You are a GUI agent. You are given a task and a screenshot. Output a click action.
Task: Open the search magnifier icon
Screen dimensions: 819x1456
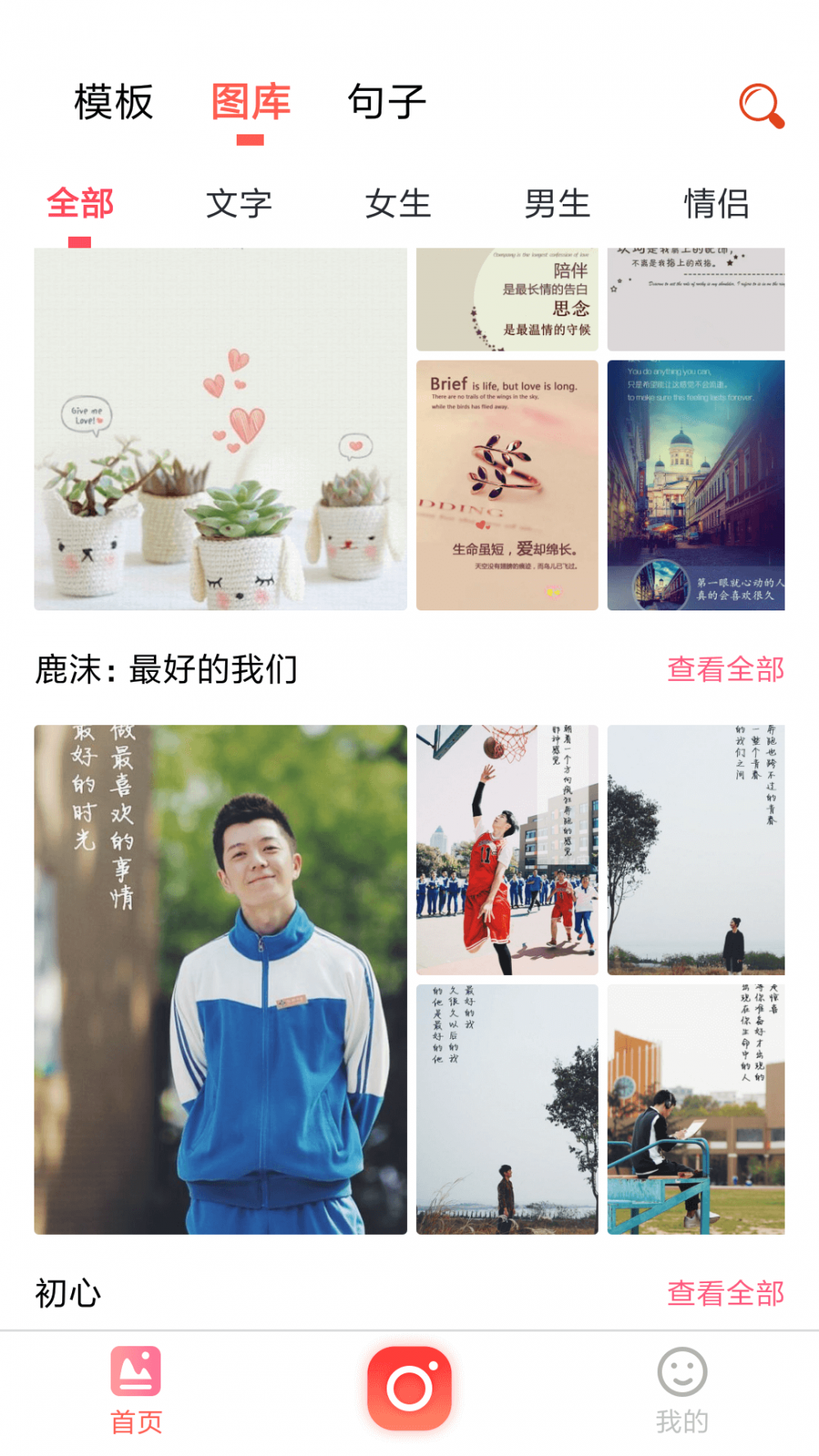(762, 106)
